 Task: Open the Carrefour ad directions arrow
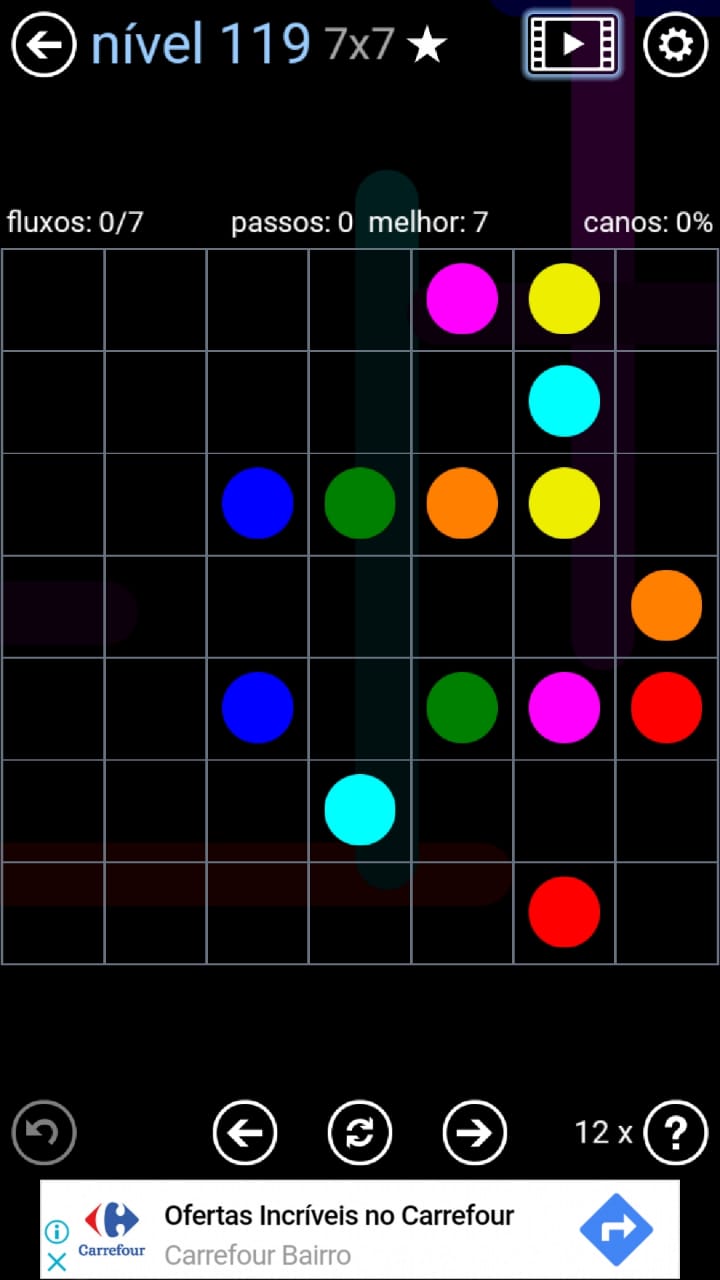coord(616,1230)
